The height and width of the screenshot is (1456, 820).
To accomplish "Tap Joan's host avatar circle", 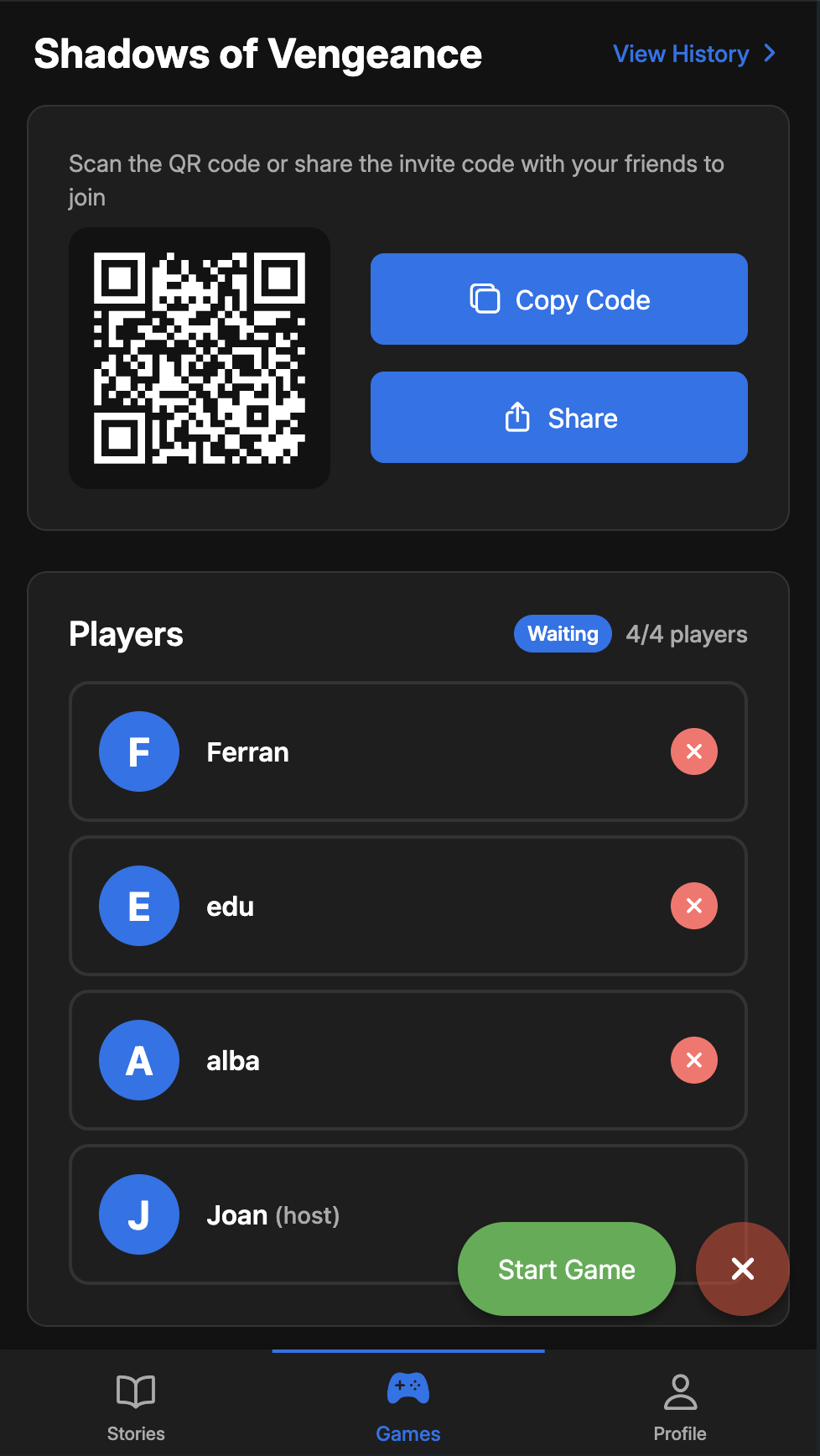I will pos(138,1214).
